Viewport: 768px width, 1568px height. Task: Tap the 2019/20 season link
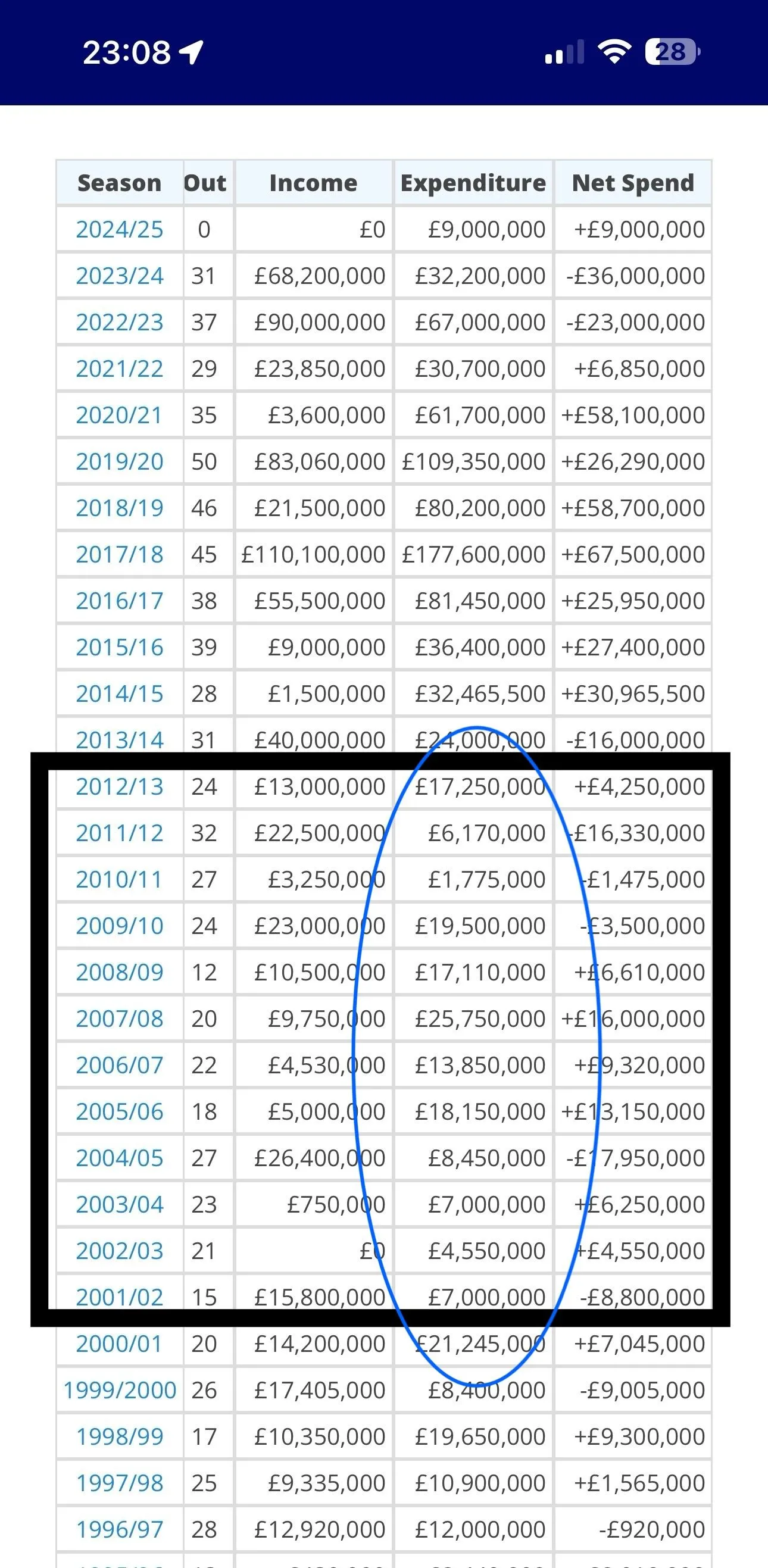click(x=119, y=461)
